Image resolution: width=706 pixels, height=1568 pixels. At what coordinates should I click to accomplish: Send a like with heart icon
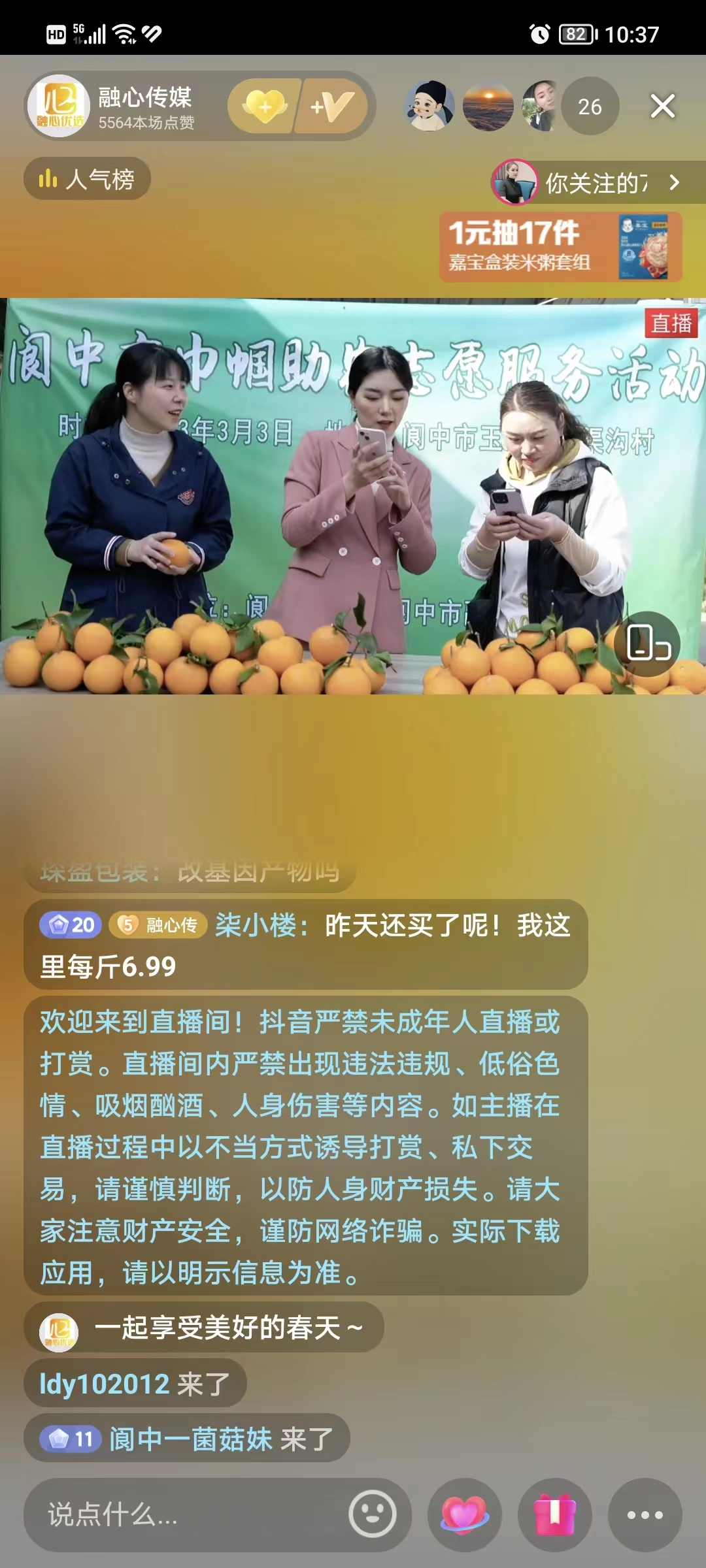click(464, 1514)
